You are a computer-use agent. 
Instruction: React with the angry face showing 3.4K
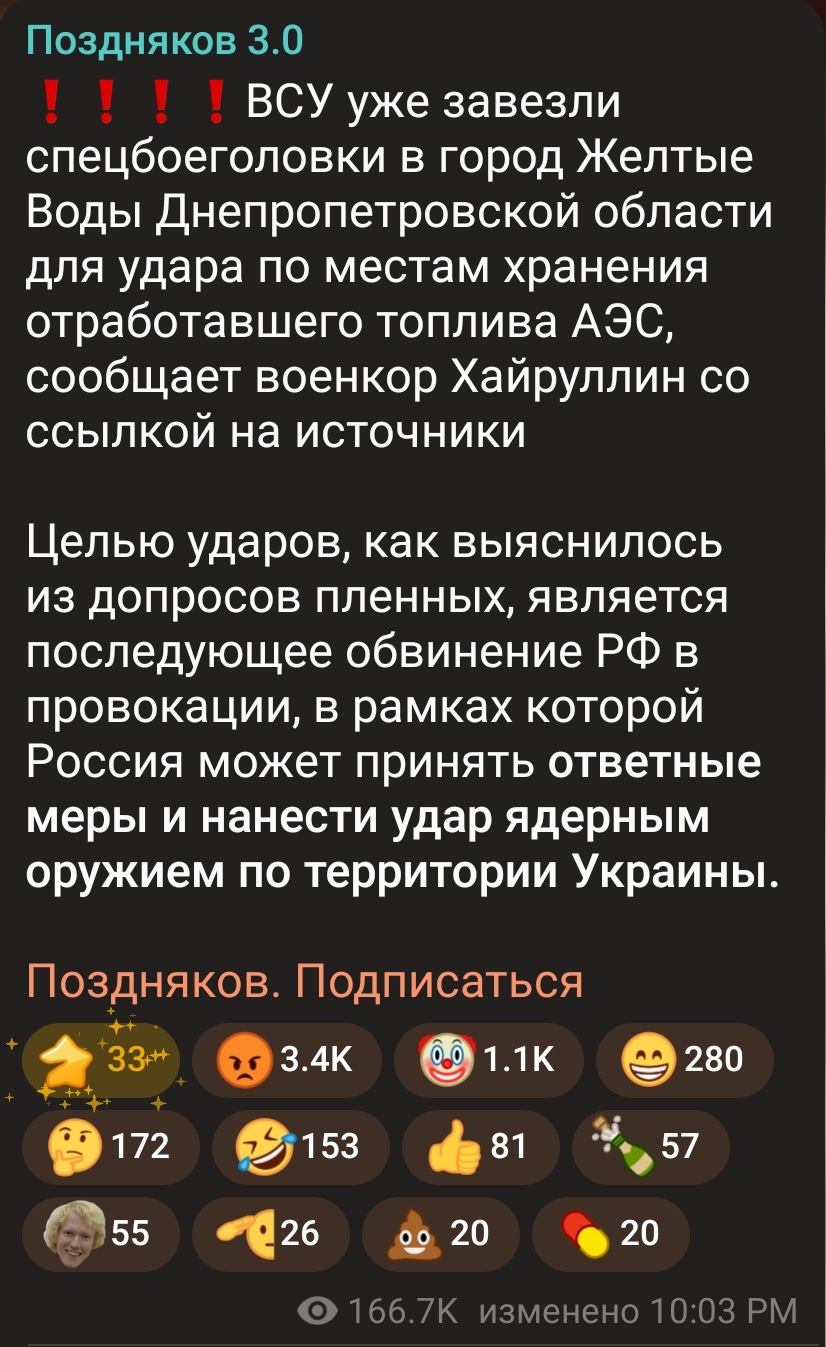pyautogui.click(x=285, y=1060)
